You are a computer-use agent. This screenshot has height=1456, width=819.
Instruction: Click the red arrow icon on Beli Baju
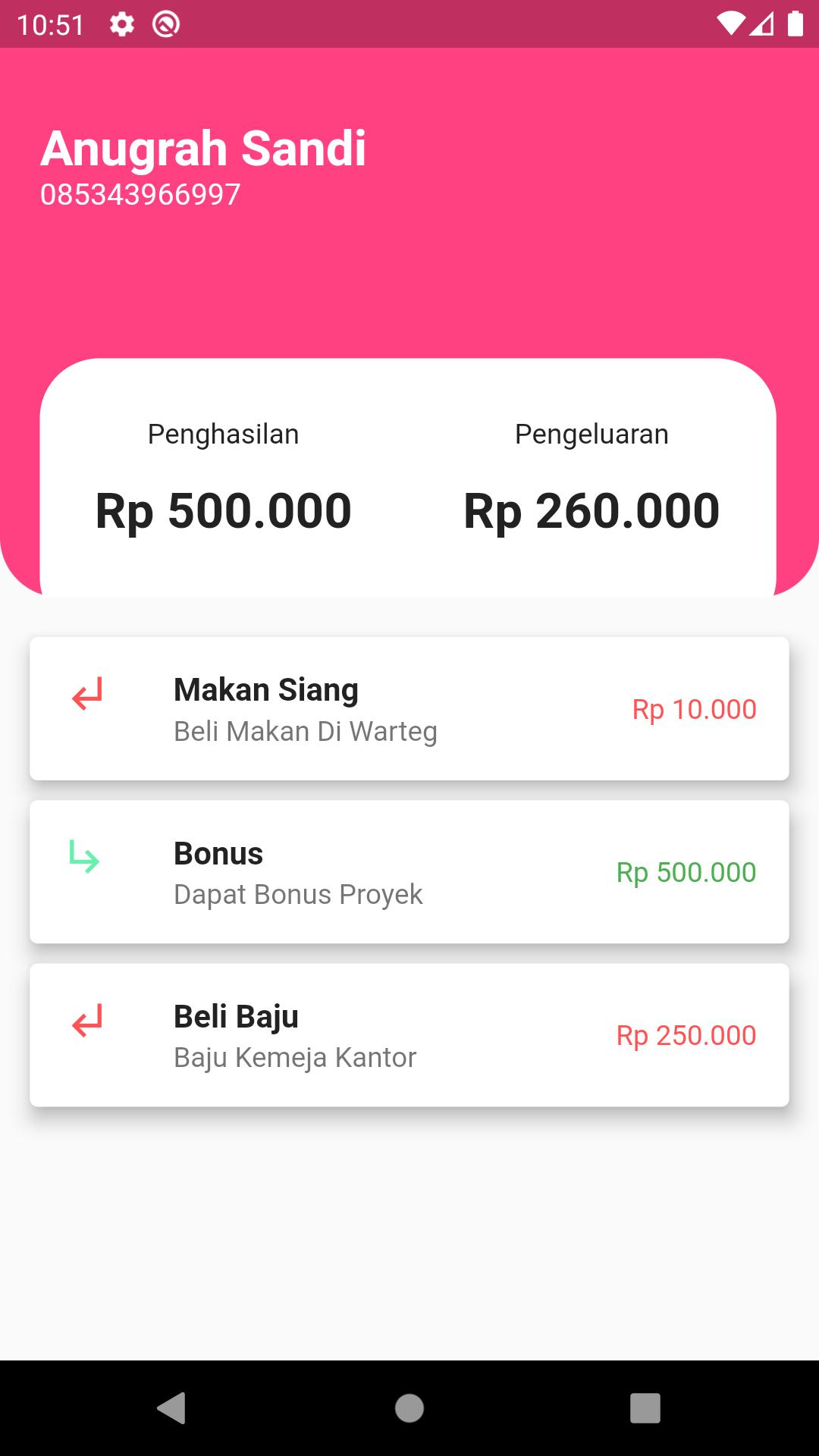85,1021
